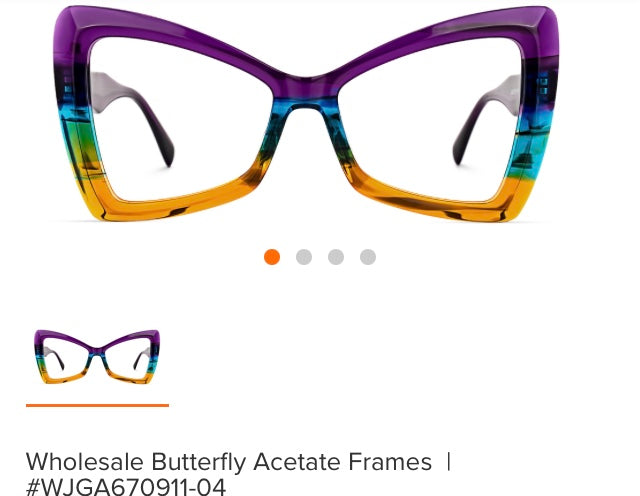
Task: Select the purple-orange color variant thumbnail
Action: tap(97, 357)
